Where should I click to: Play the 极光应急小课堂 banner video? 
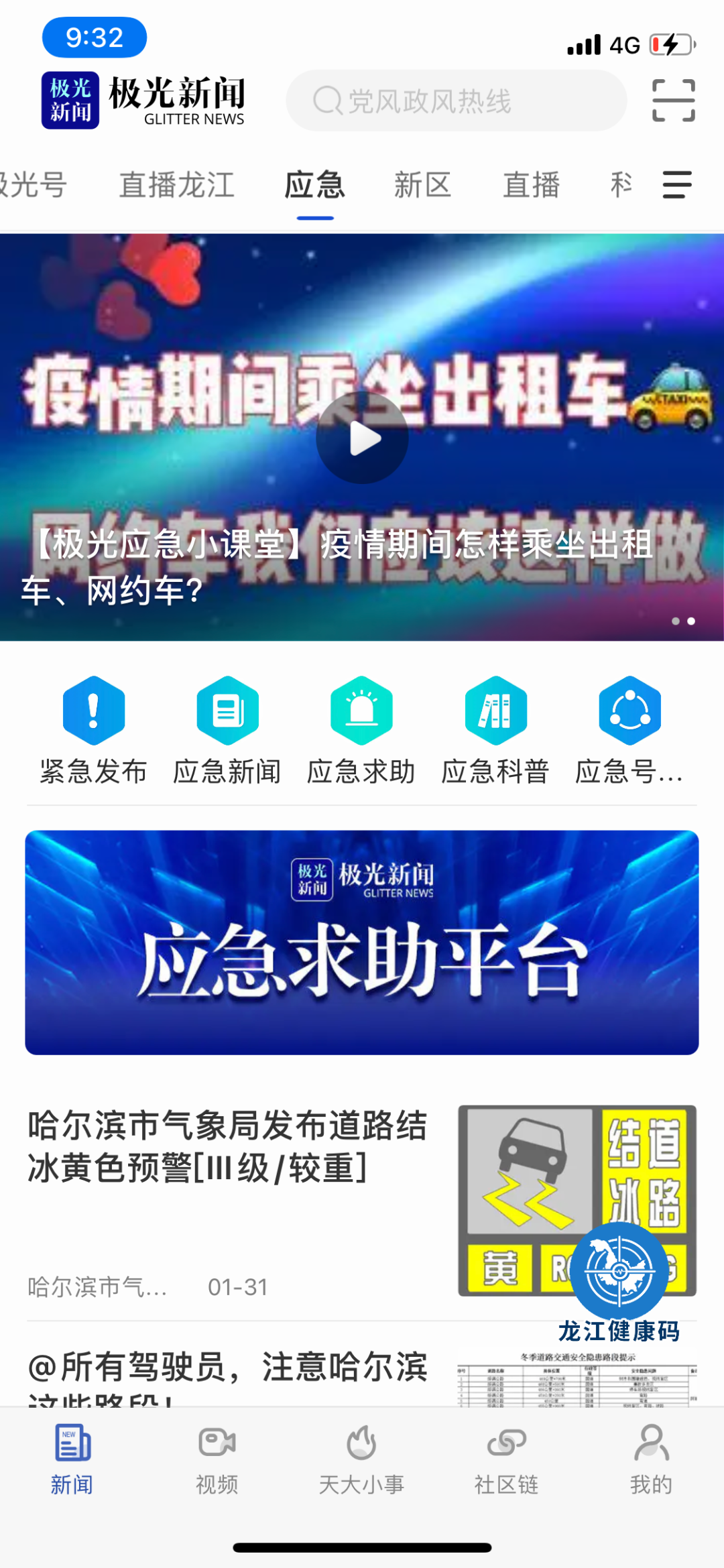tap(362, 438)
